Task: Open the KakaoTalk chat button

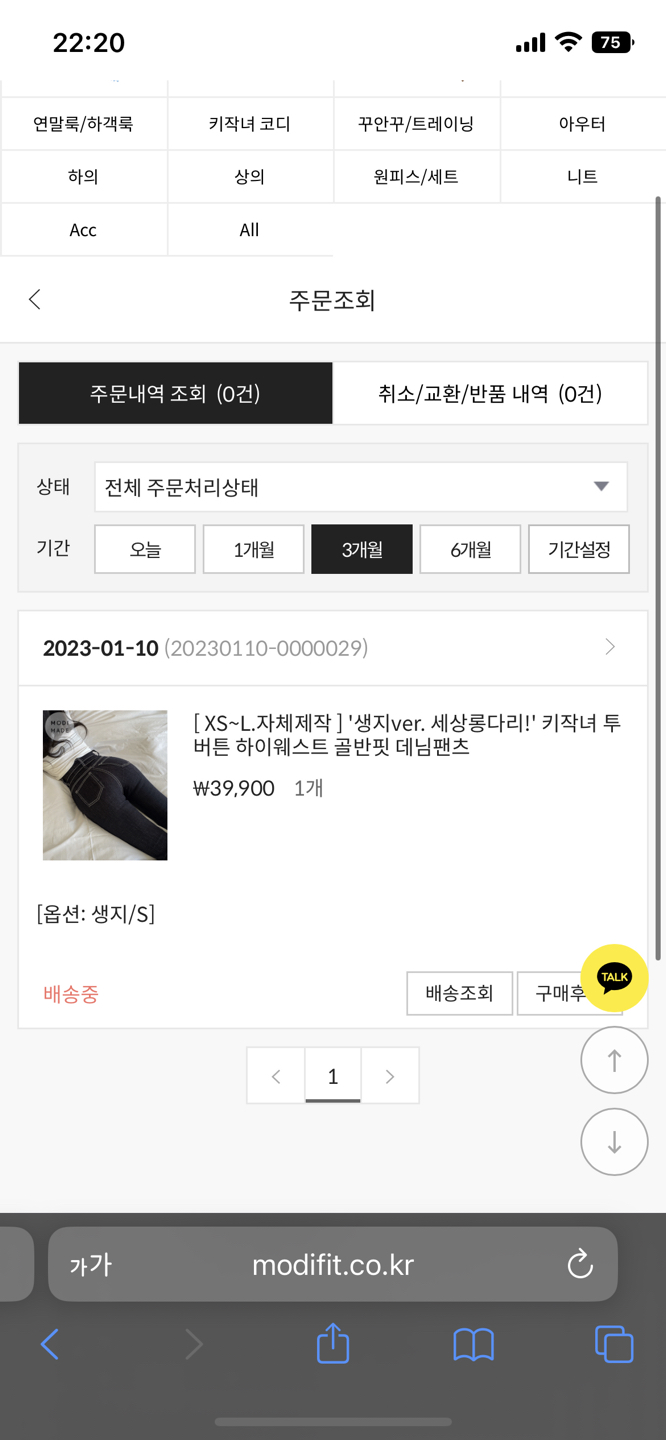Action: click(x=614, y=977)
